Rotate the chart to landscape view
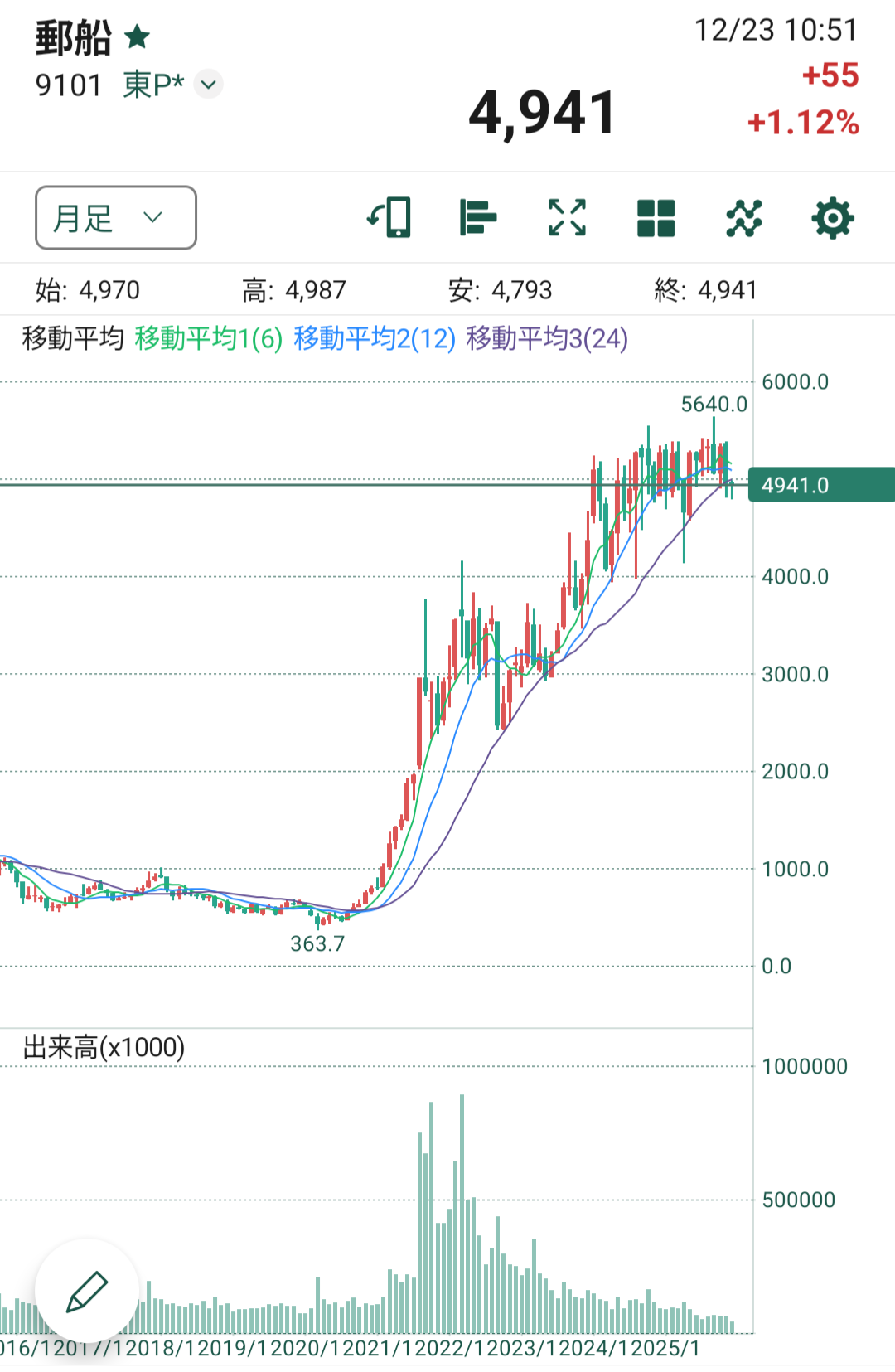 389,218
